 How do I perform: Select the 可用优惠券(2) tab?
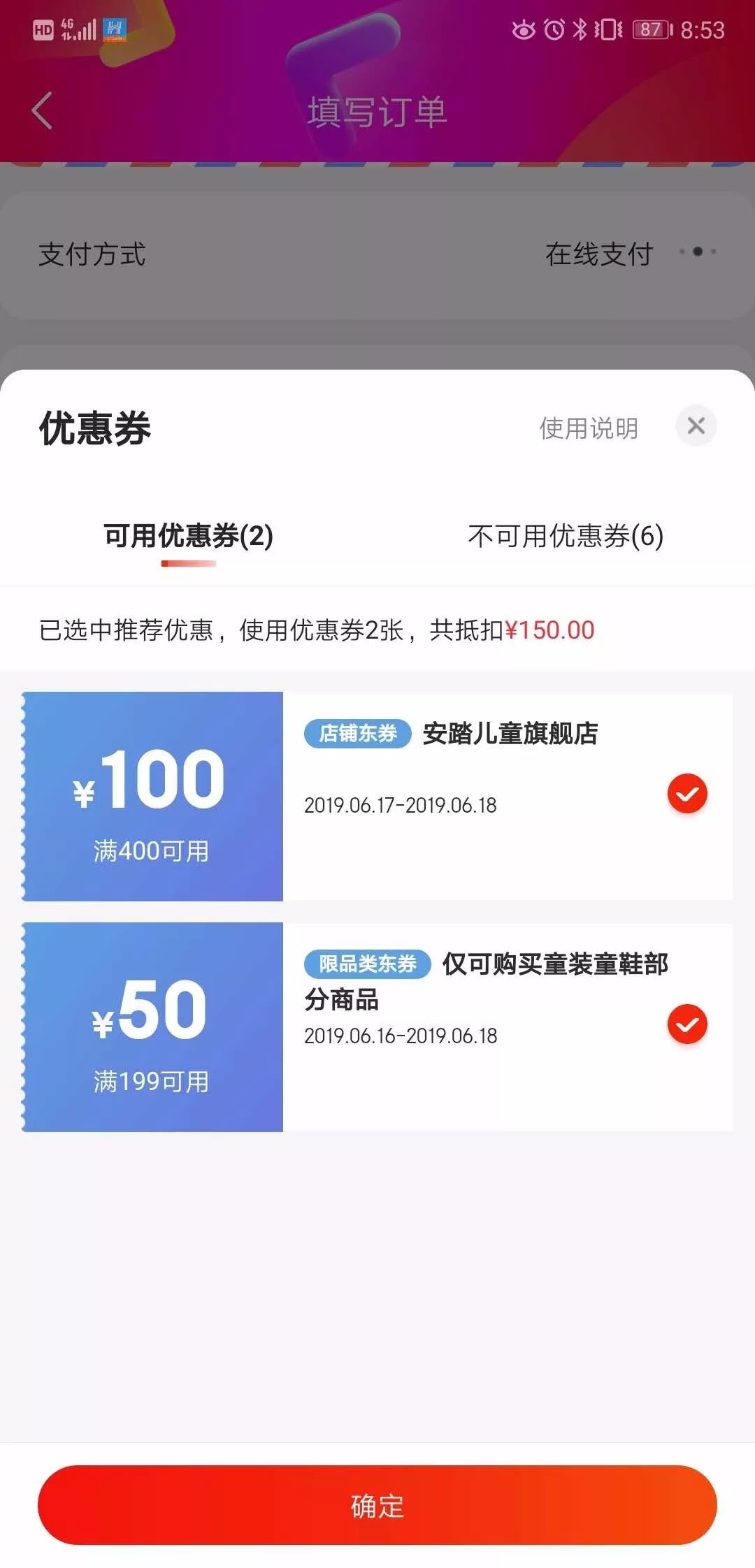click(x=187, y=537)
